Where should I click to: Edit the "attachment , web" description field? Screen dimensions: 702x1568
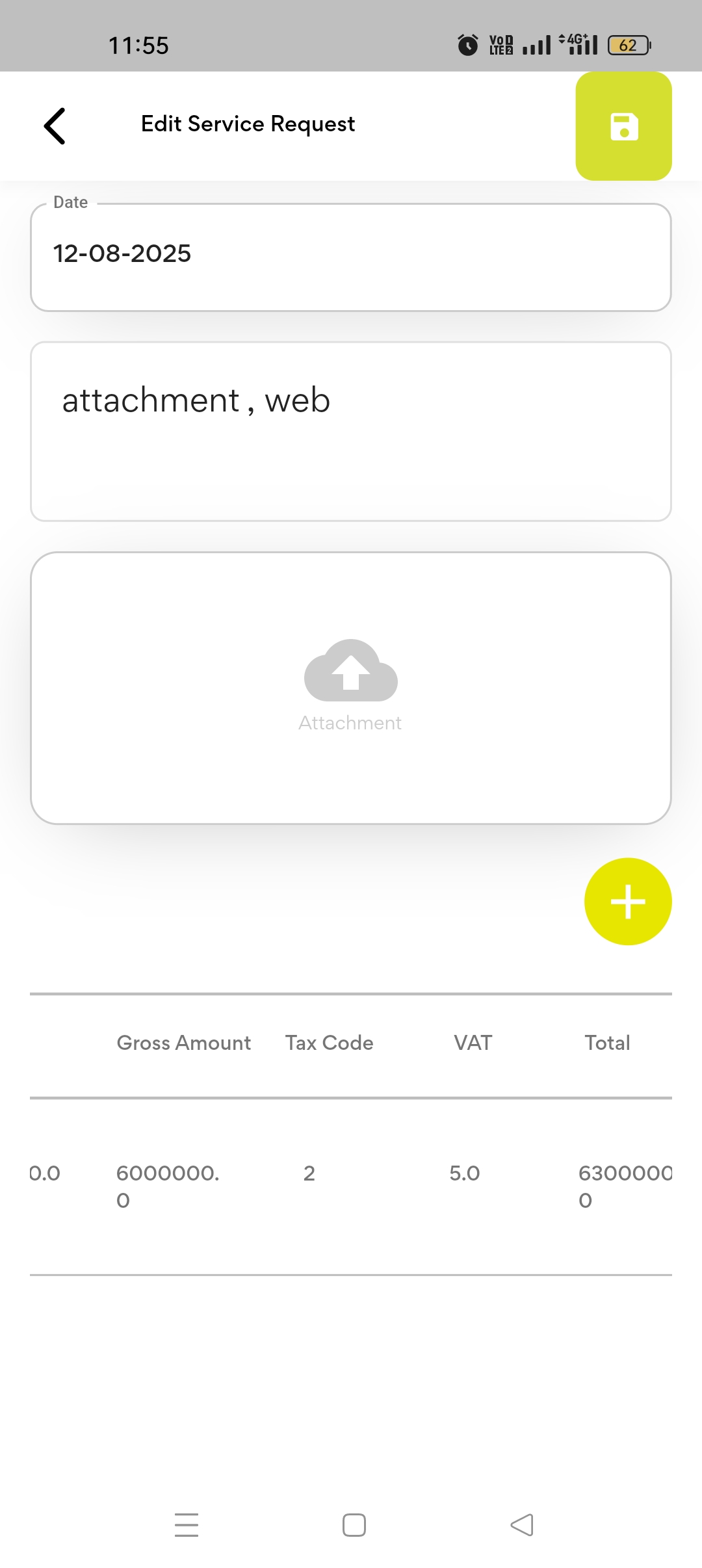pos(350,431)
